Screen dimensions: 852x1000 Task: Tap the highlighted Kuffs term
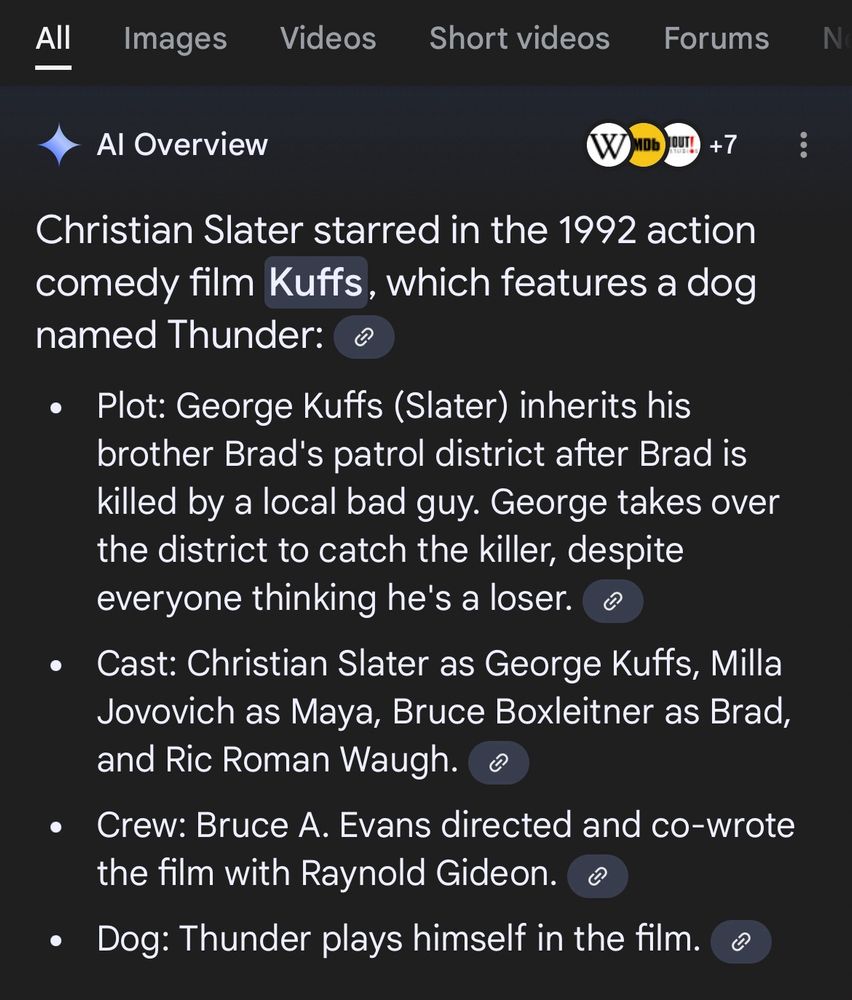point(316,283)
